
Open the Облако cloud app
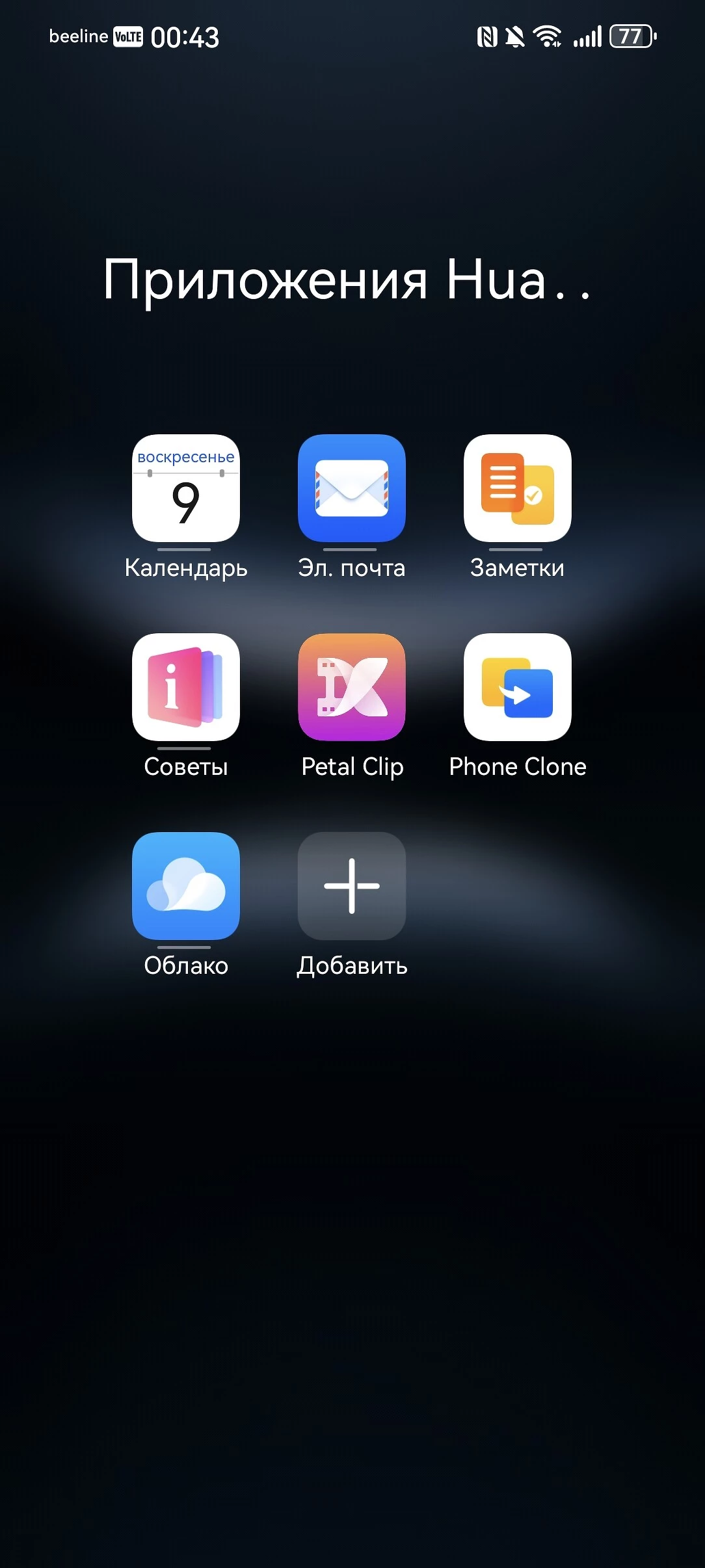pyautogui.click(x=186, y=886)
